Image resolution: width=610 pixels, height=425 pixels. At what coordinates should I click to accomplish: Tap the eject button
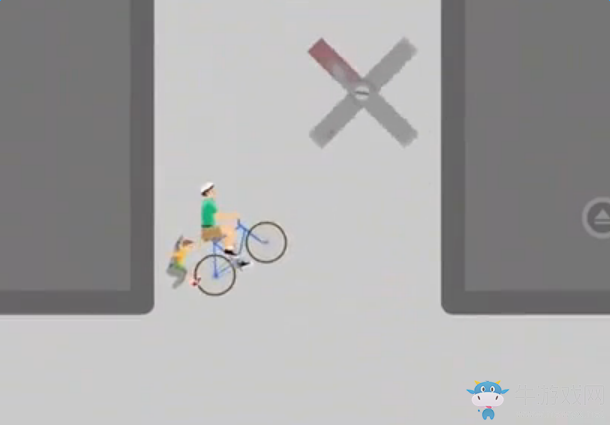tap(599, 217)
